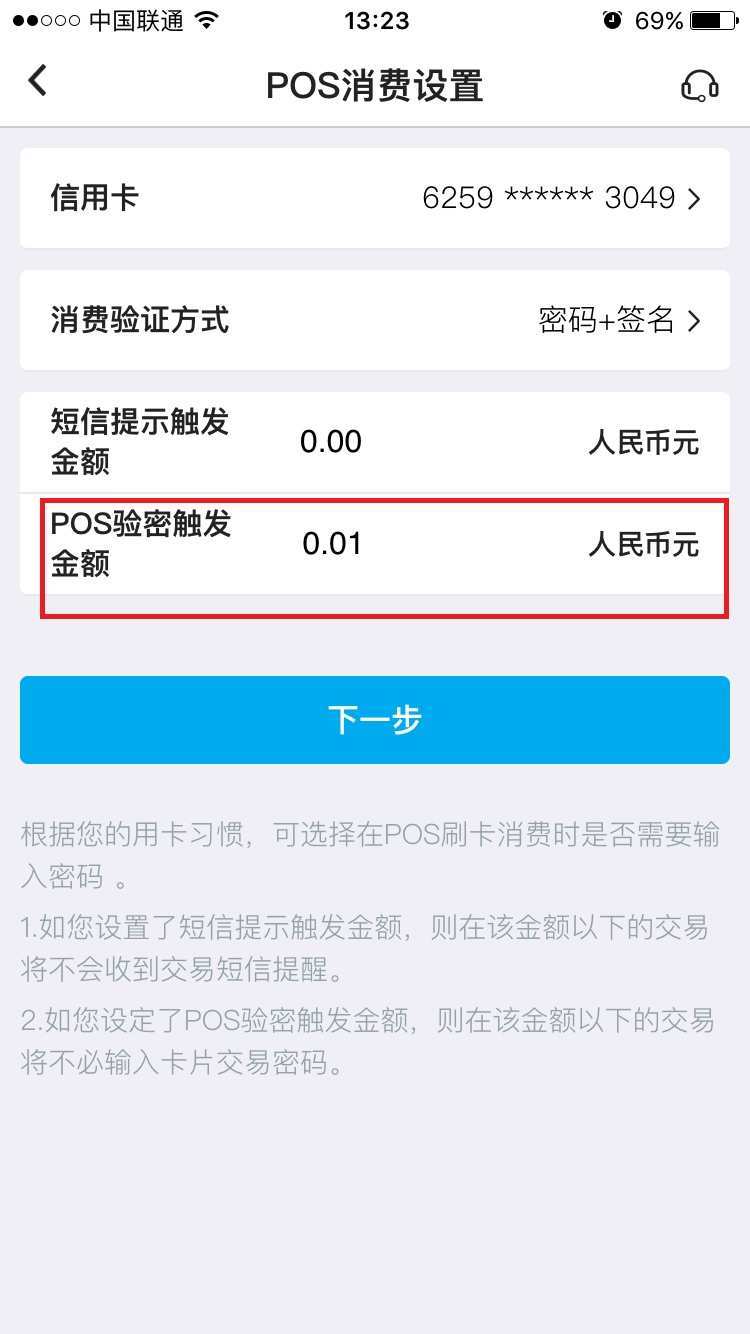This screenshot has width=750, height=1334.
Task: Open the 信用卡 card selection row
Action: coord(375,197)
